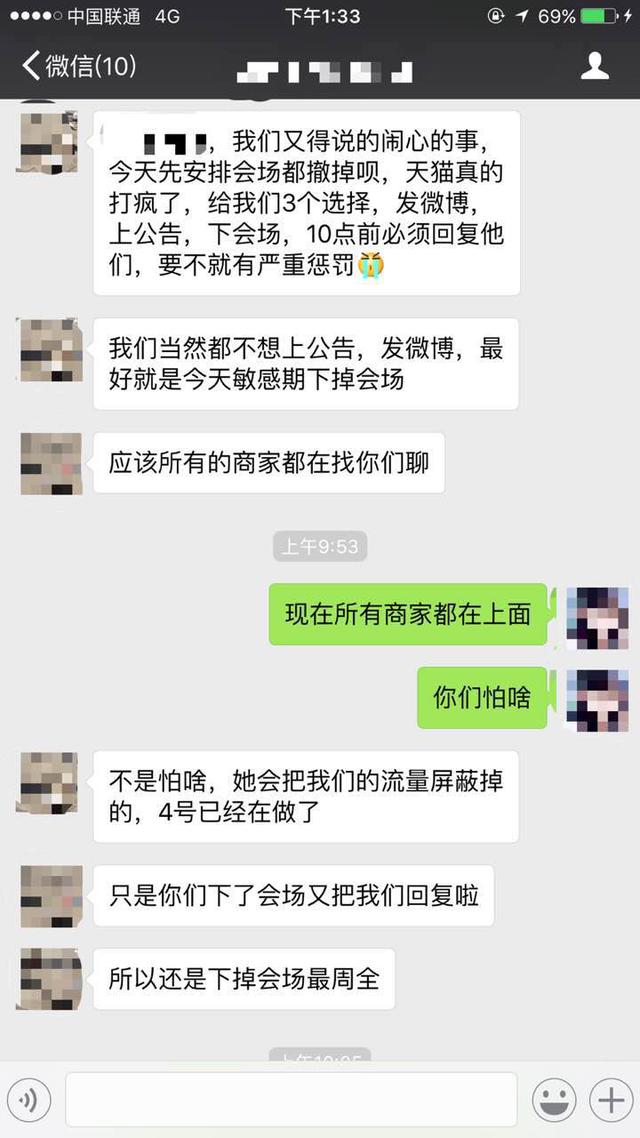This screenshot has height=1138, width=640.
Task: Open the emoji sticker panel
Action: (554, 1101)
